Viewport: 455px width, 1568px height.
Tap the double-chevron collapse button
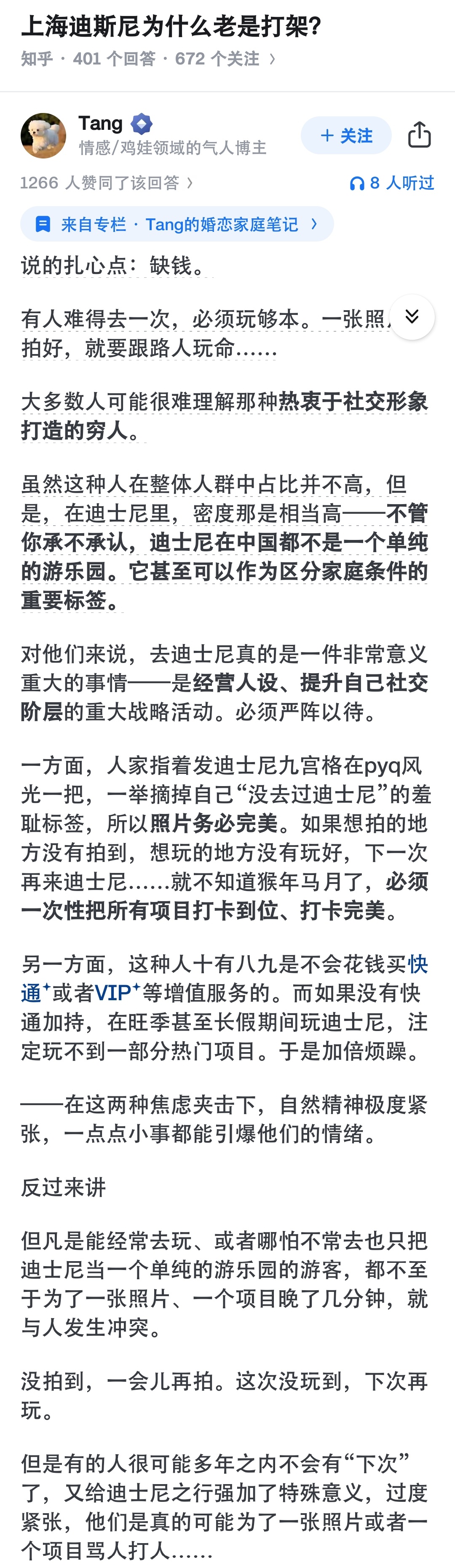point(412,317)
